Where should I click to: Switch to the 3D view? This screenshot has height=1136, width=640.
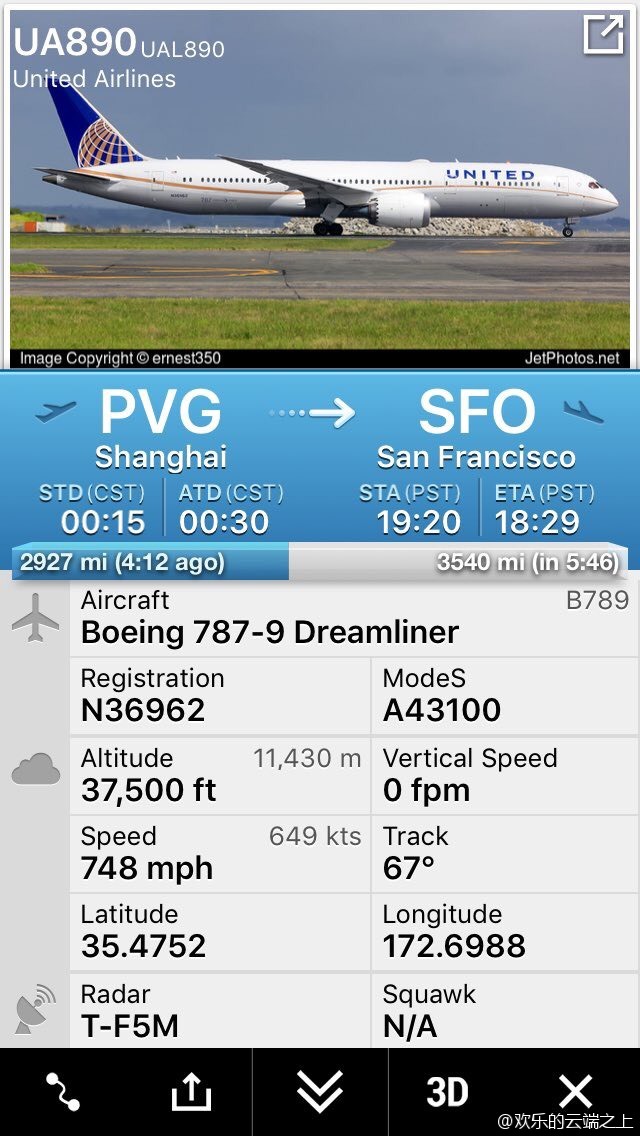(x=447, y=1091)
